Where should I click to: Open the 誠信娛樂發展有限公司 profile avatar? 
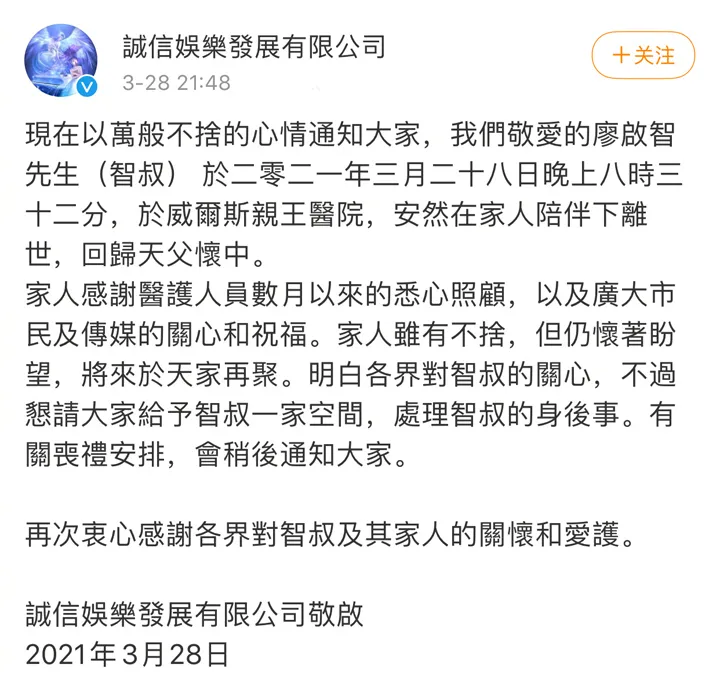[60, 59]
